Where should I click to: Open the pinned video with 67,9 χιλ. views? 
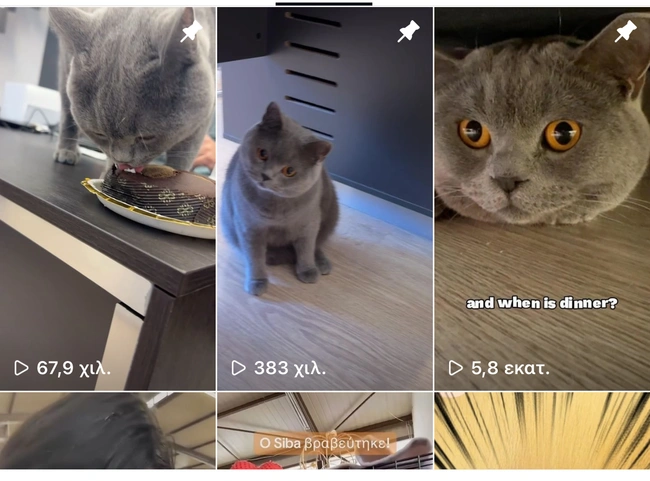pos(107,200)
